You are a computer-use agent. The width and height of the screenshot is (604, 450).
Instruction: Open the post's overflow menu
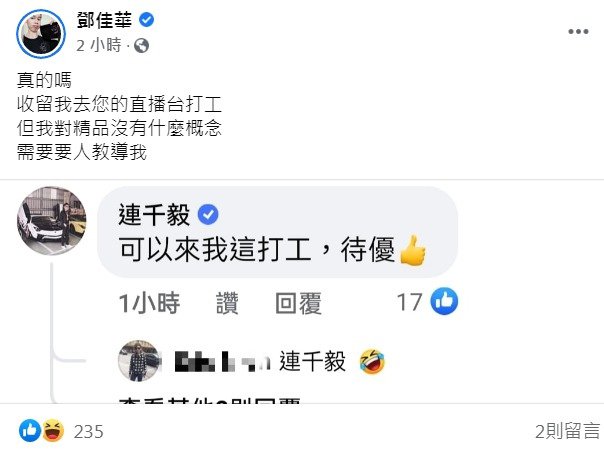pos(578,32)
